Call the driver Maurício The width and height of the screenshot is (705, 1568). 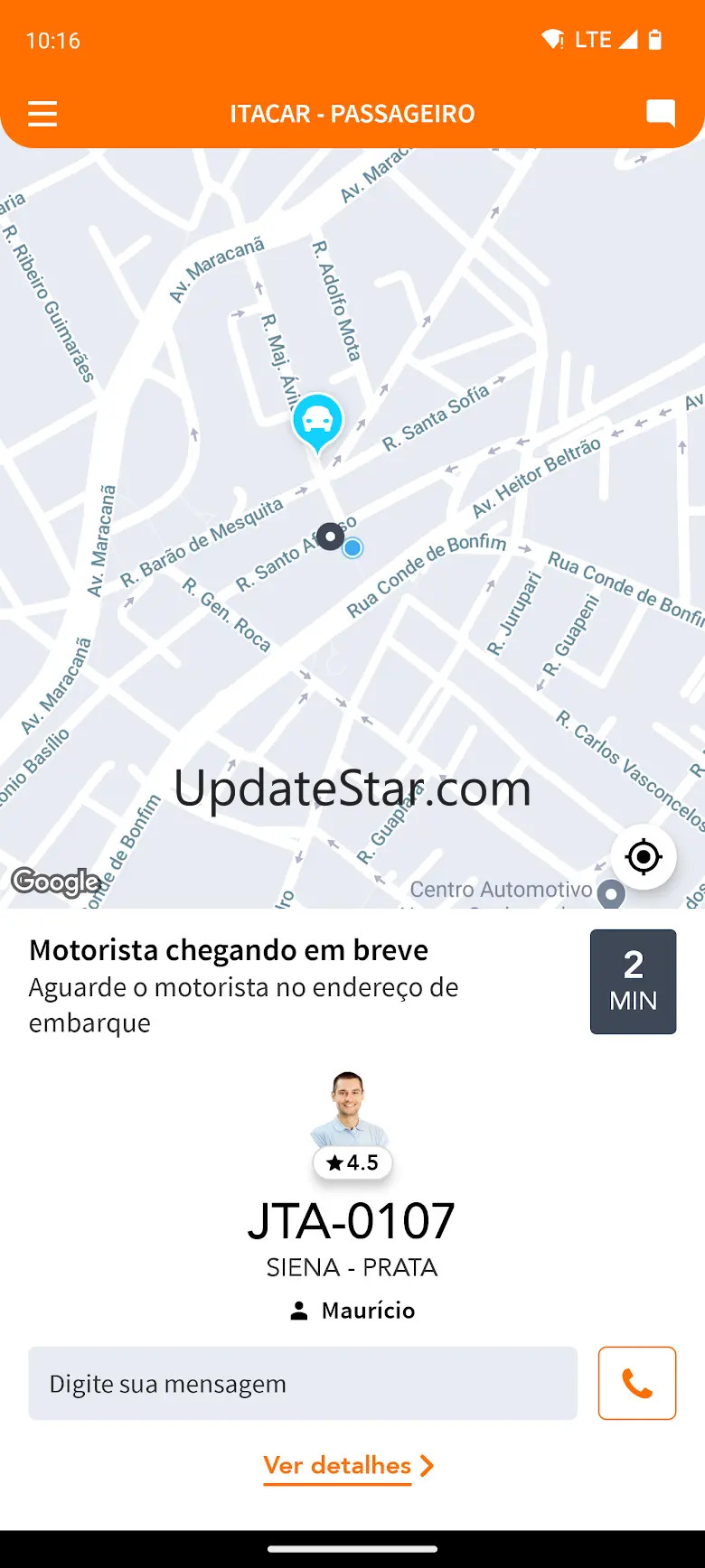click(637, 1383)
